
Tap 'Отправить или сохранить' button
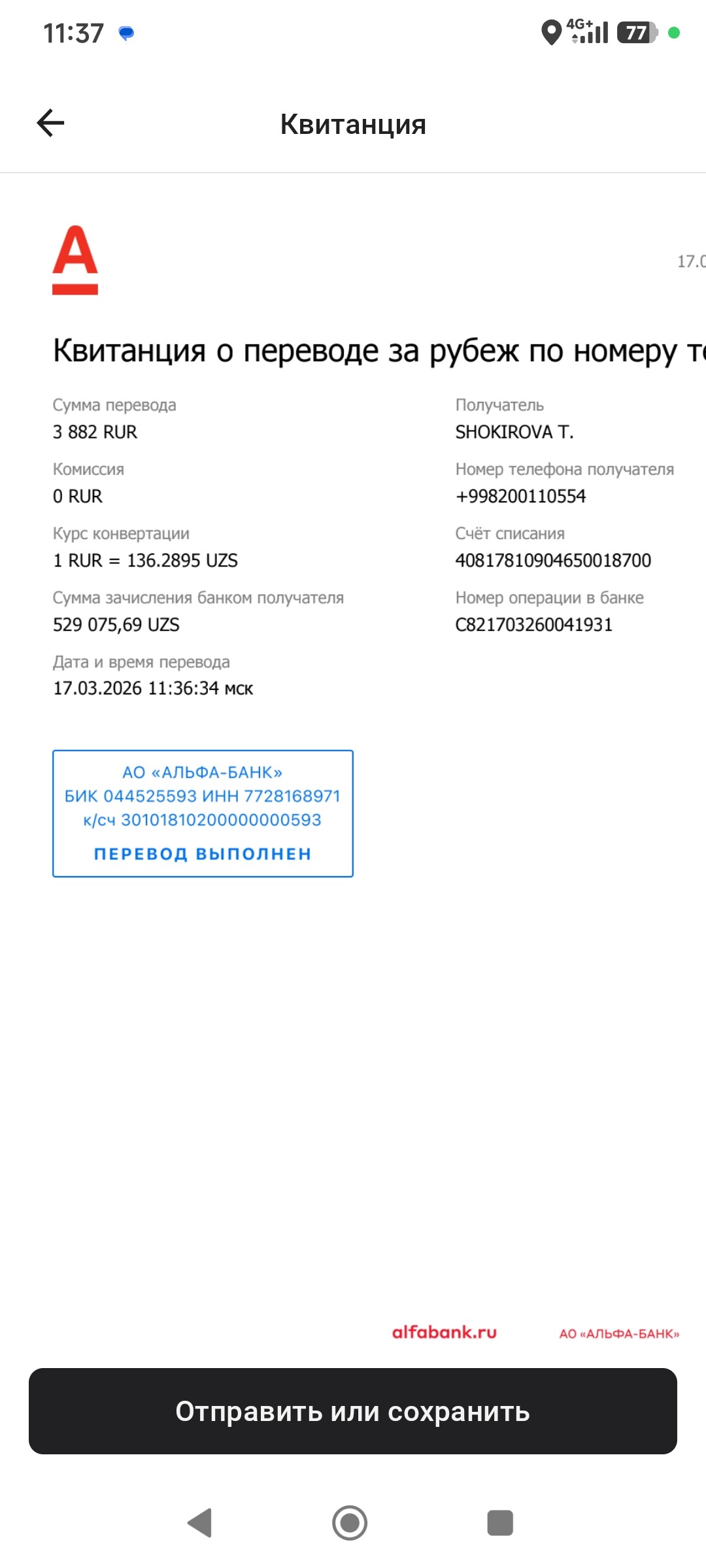click(353, 1411)
